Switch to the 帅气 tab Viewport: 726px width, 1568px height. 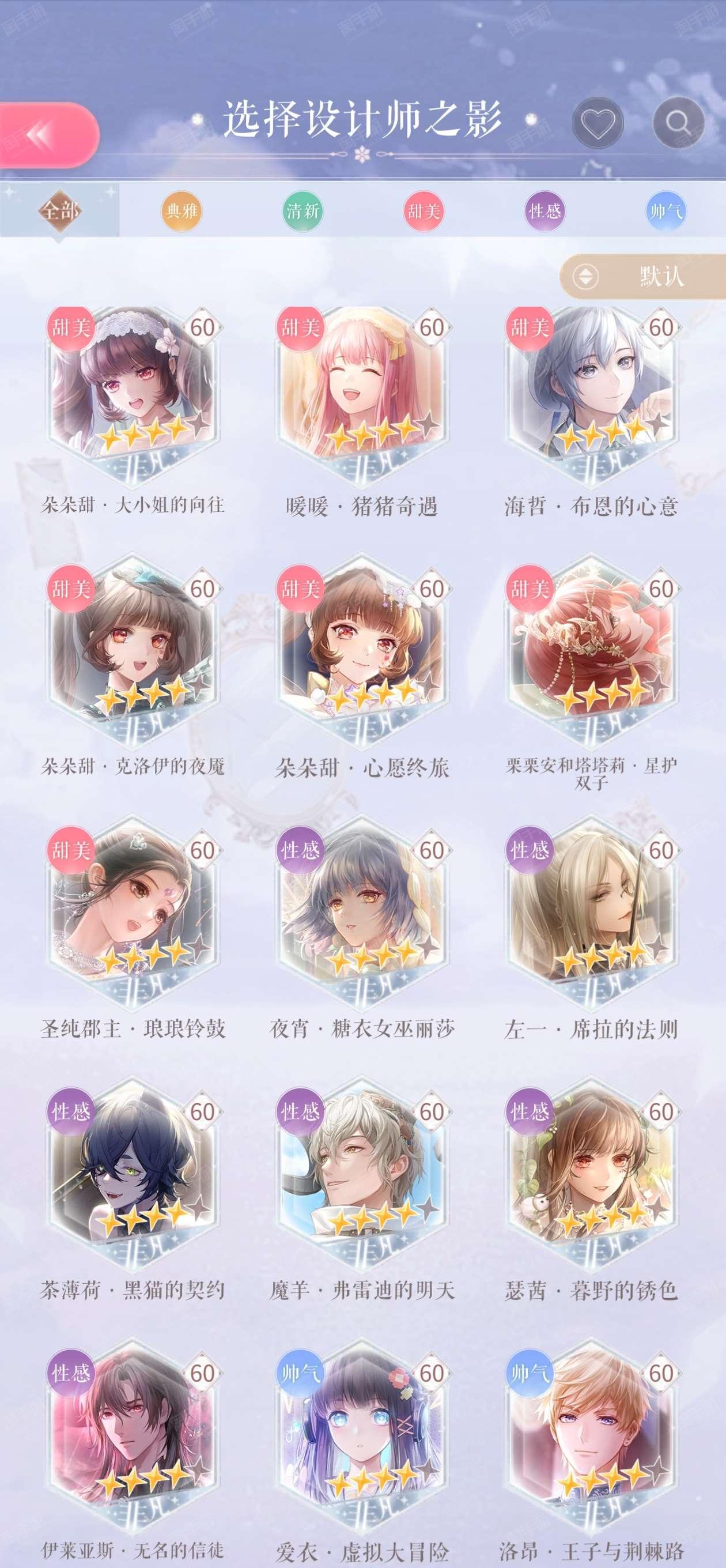665,211
